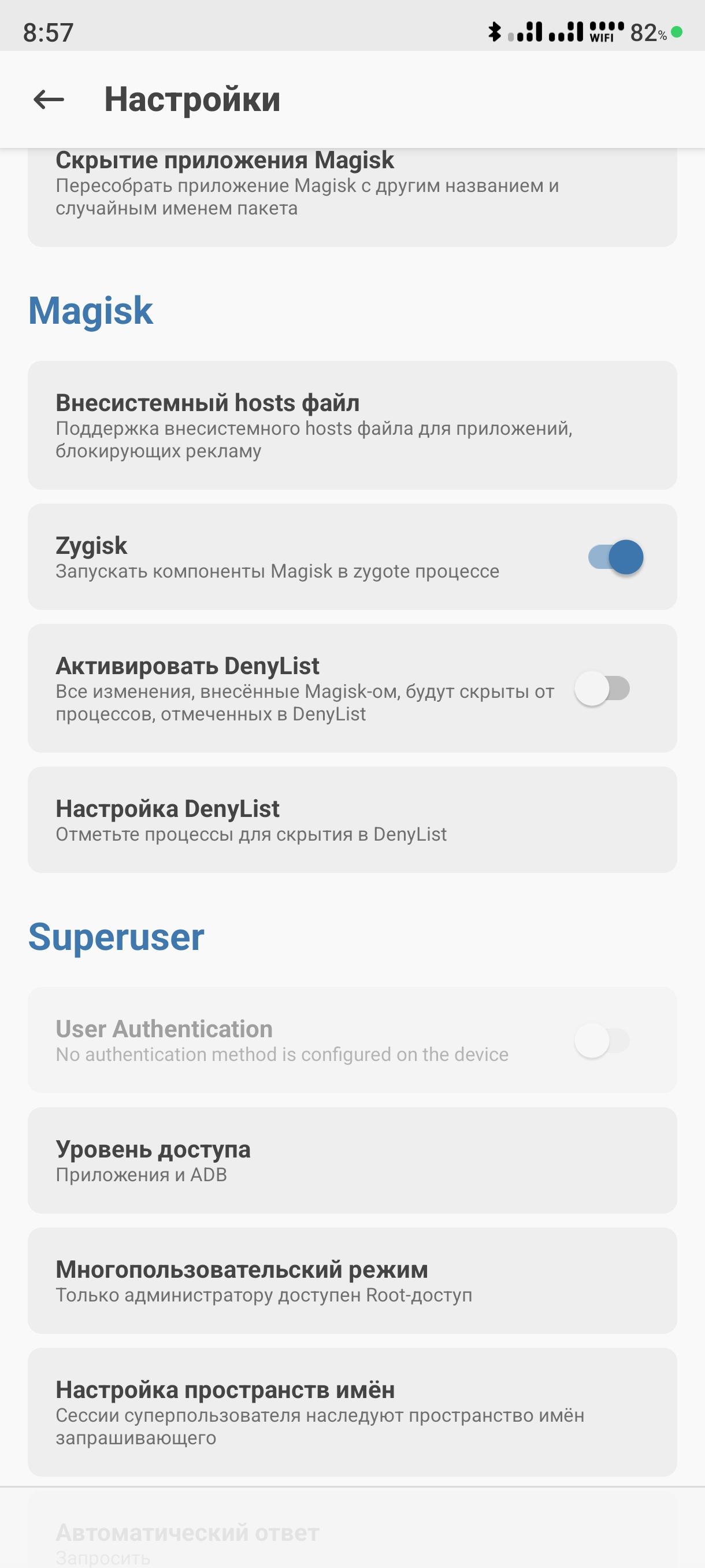Open Настройка пространств имён setting
This screenshot has height=1568, width=705.
coord(352,1412)
